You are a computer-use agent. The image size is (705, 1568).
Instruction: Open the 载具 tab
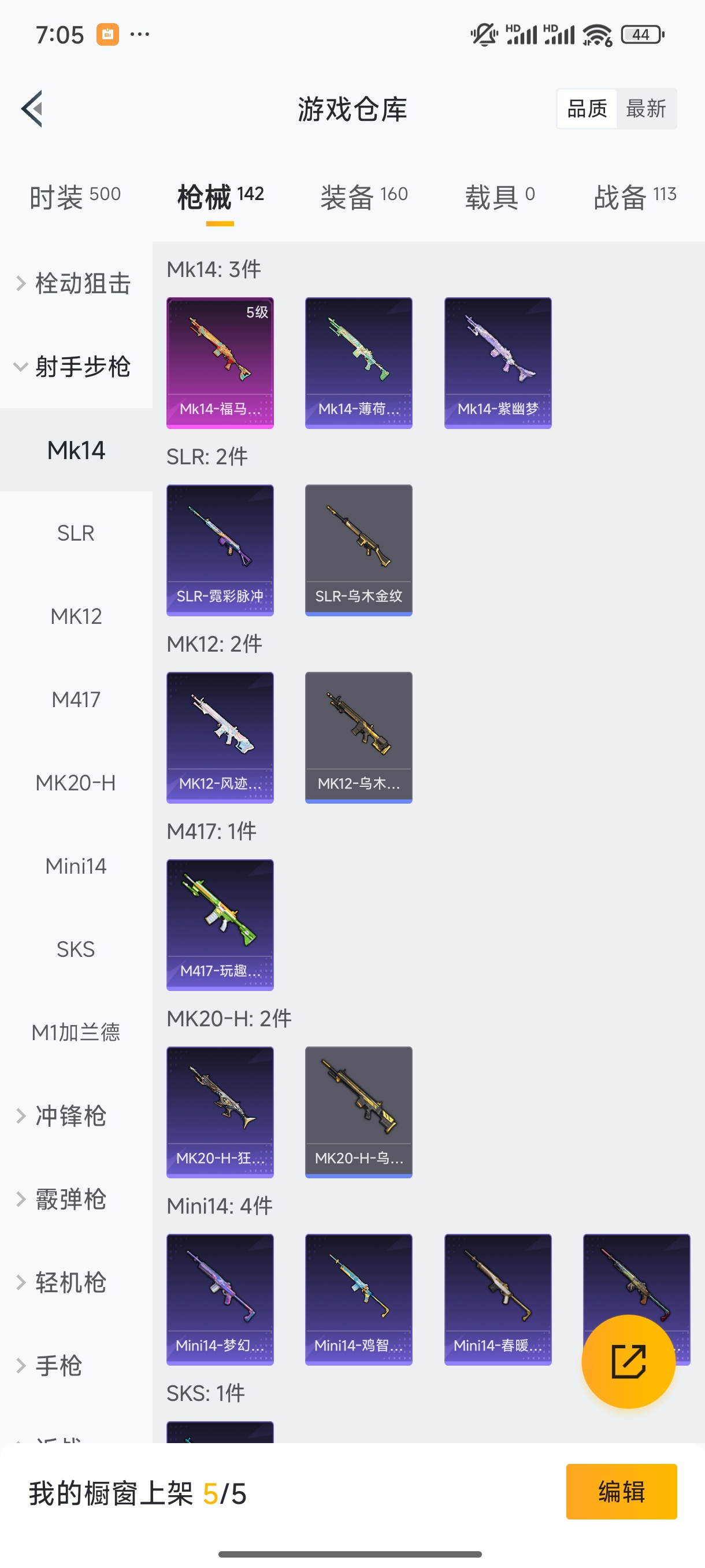point(499,197)
